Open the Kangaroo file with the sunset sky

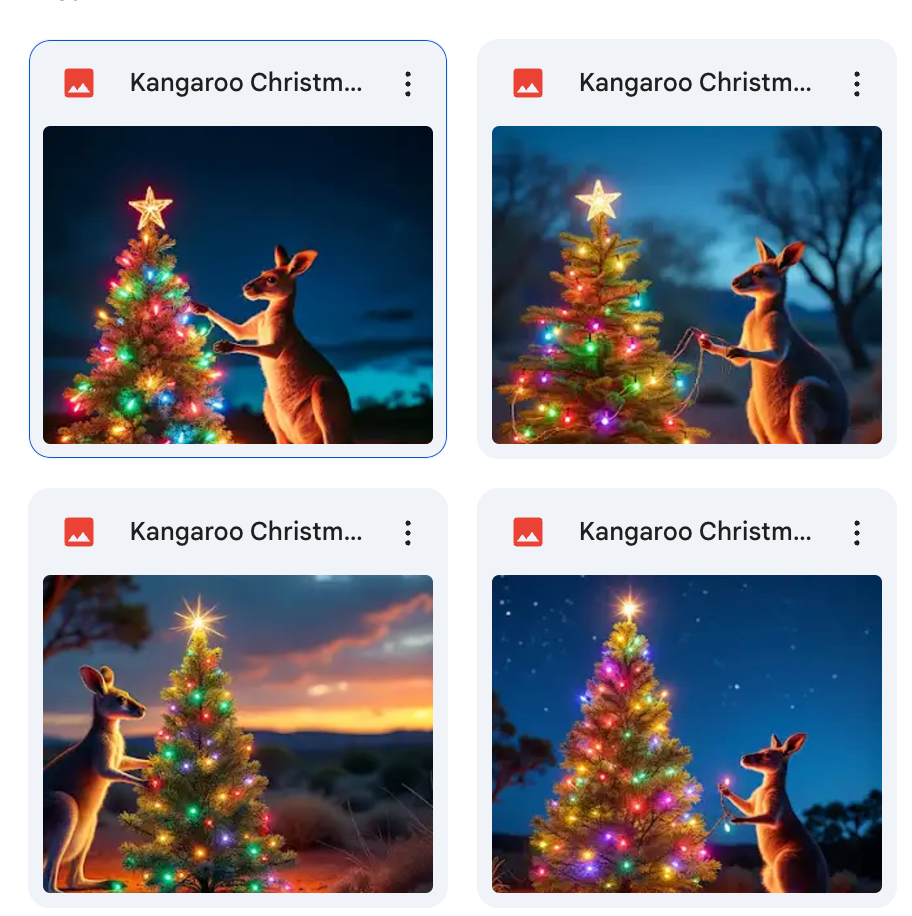pos(238,733)
